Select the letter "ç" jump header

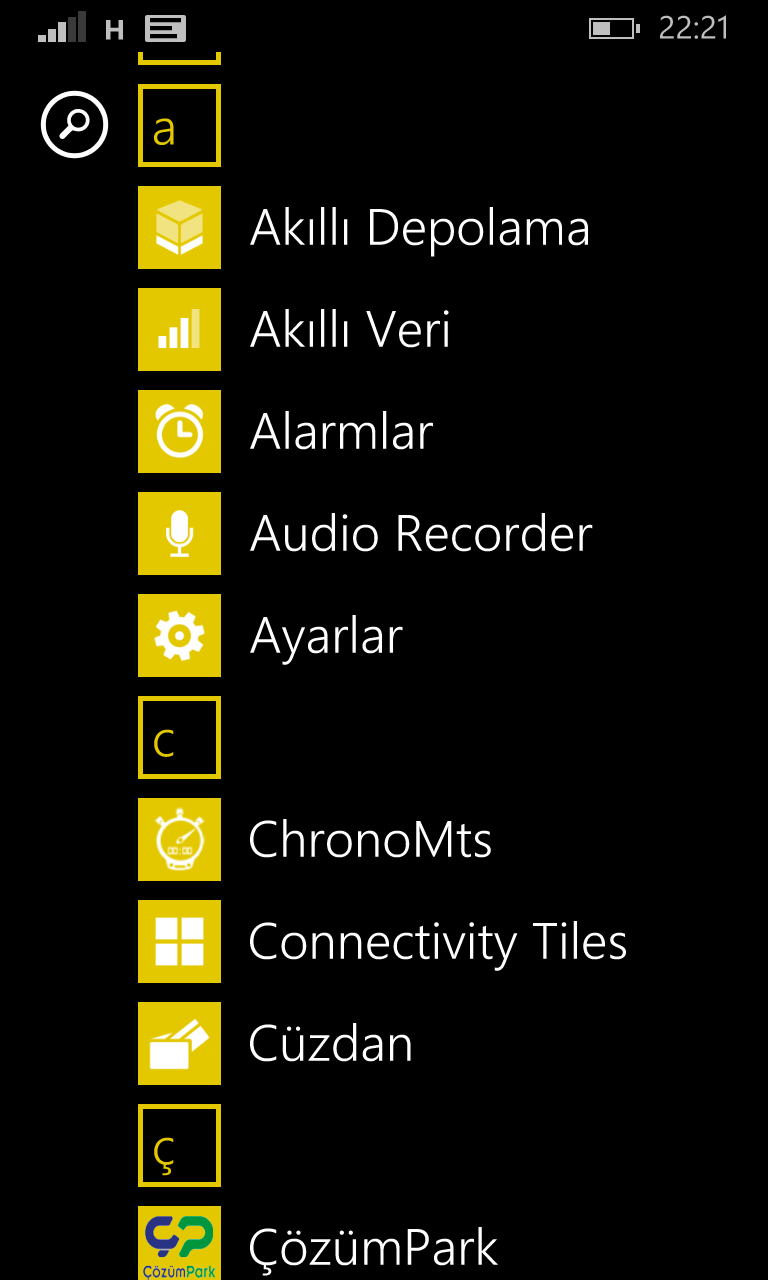[x=179, y=1145]
